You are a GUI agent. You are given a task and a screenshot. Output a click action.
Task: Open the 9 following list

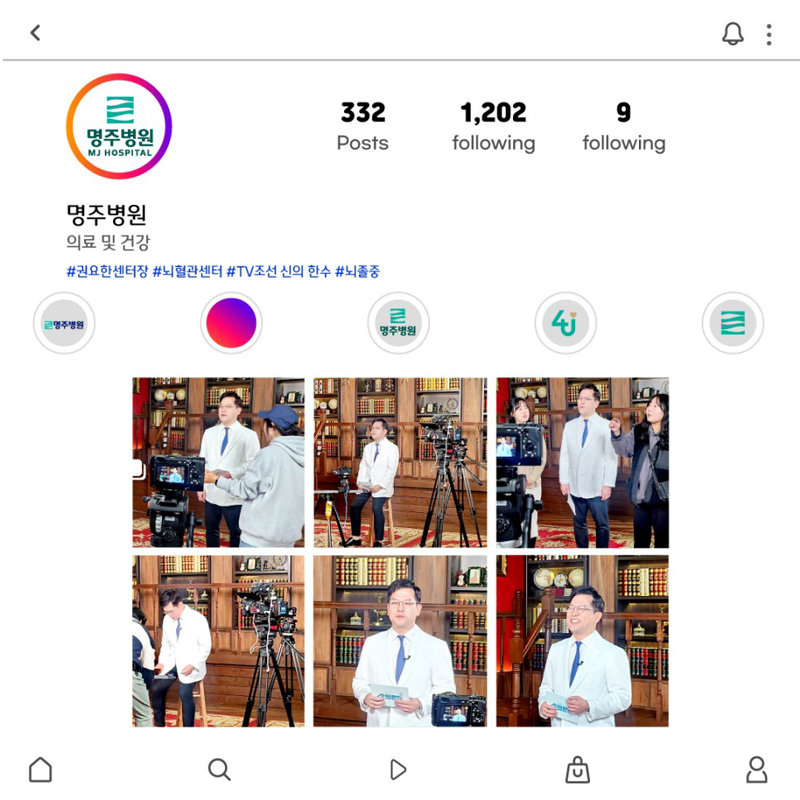pyautogui.click(x=624, y=126)
